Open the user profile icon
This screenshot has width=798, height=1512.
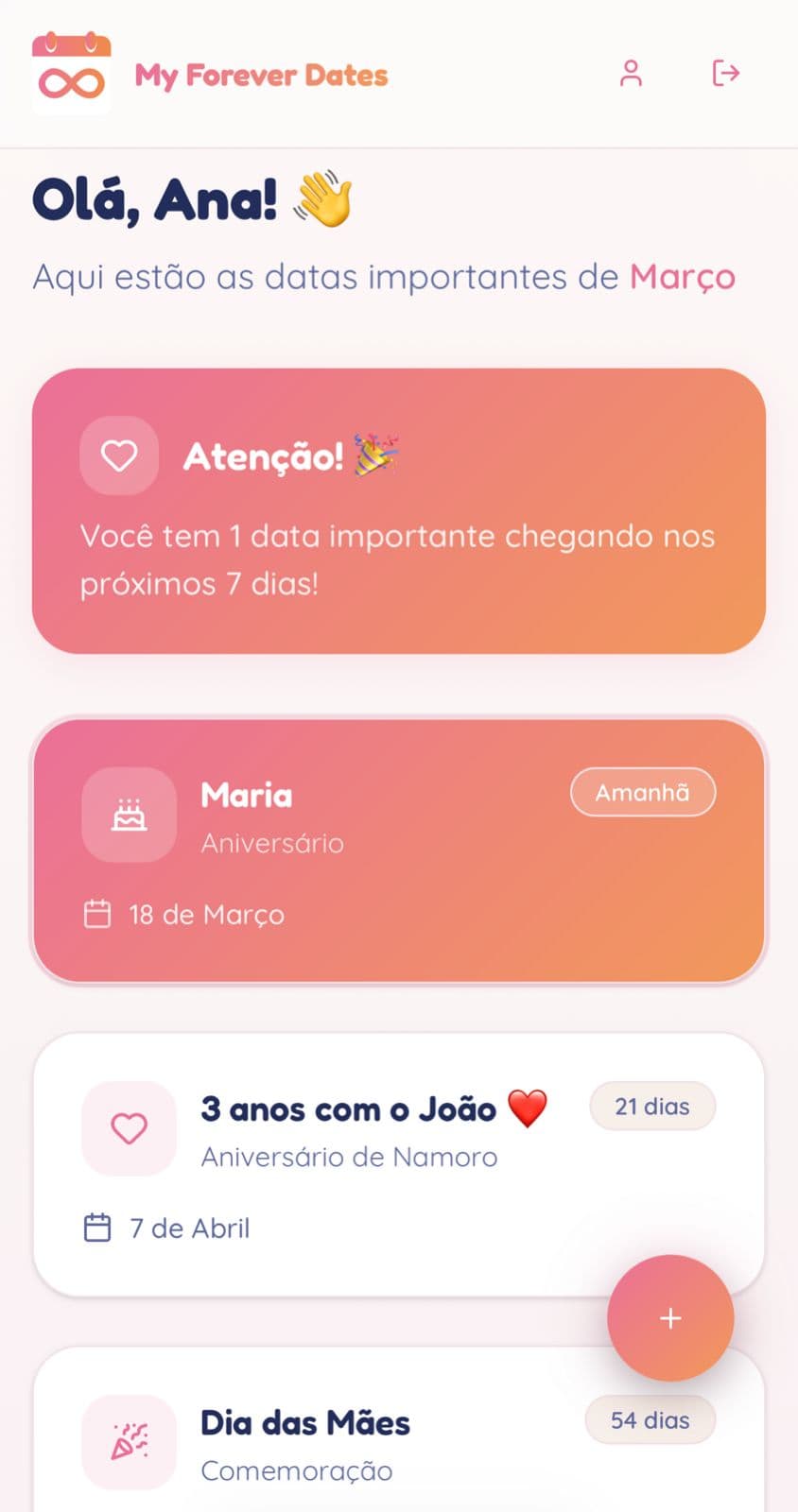pos(631,73)
